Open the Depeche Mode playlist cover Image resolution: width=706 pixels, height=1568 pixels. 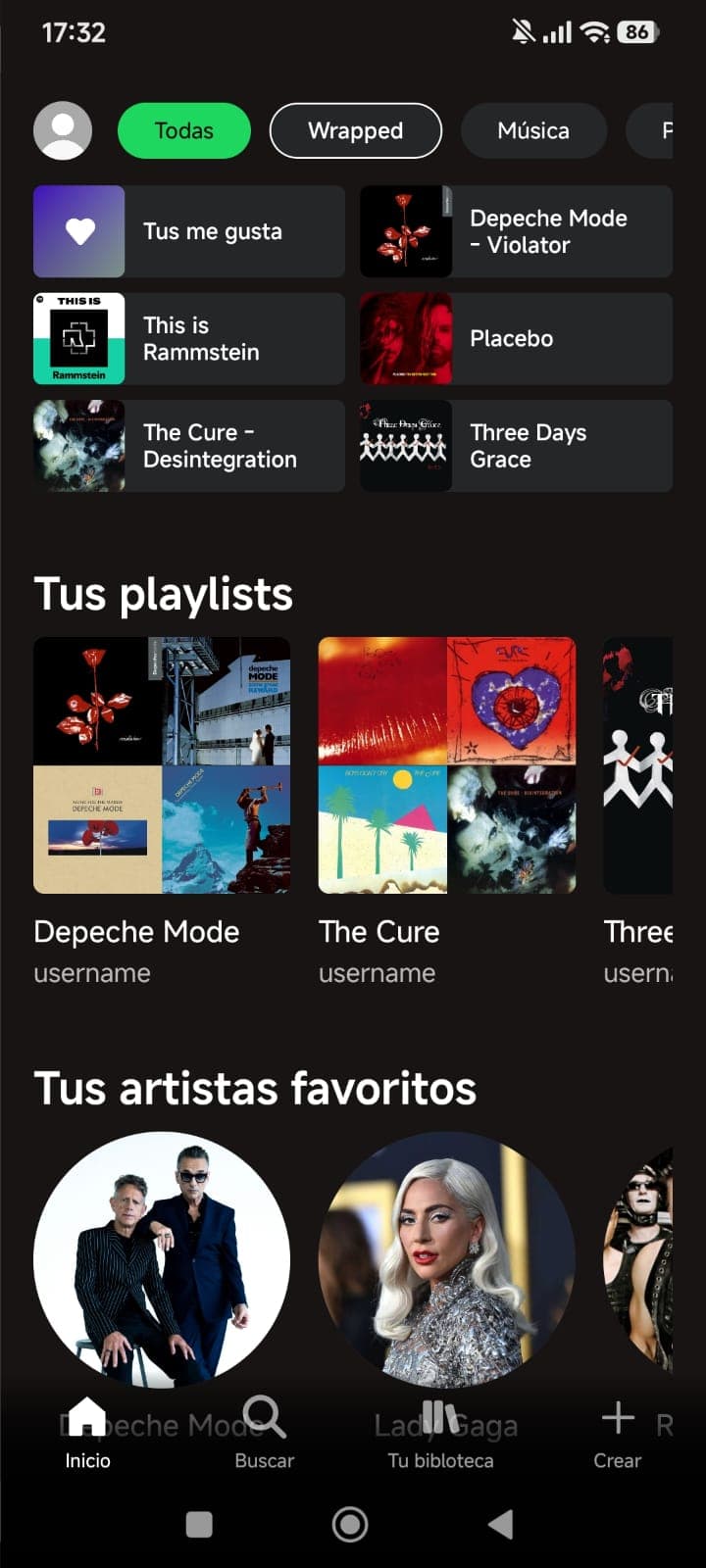163,765
